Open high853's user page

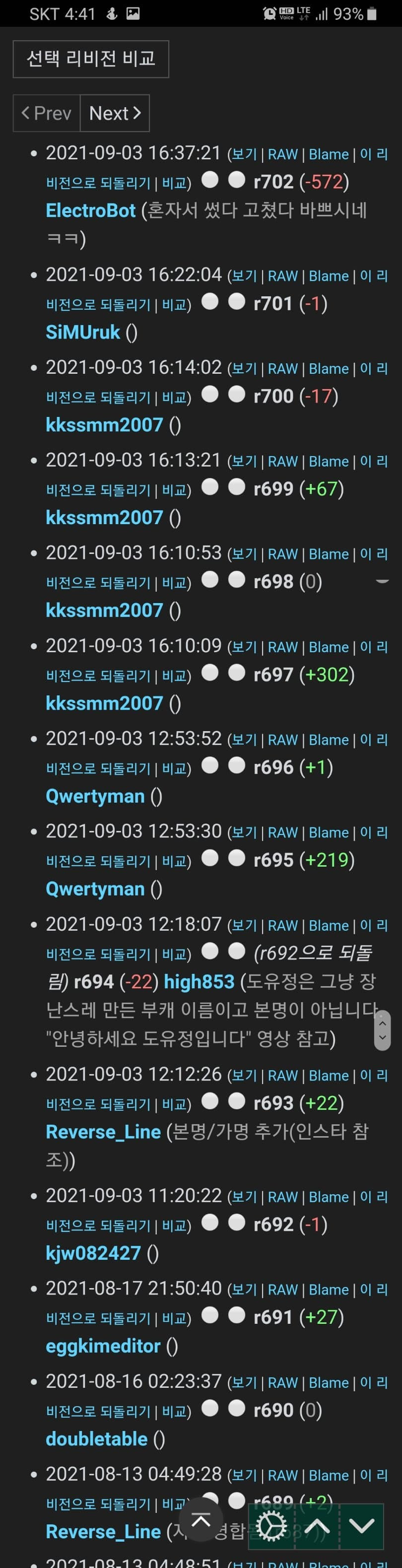click(199, 981)
